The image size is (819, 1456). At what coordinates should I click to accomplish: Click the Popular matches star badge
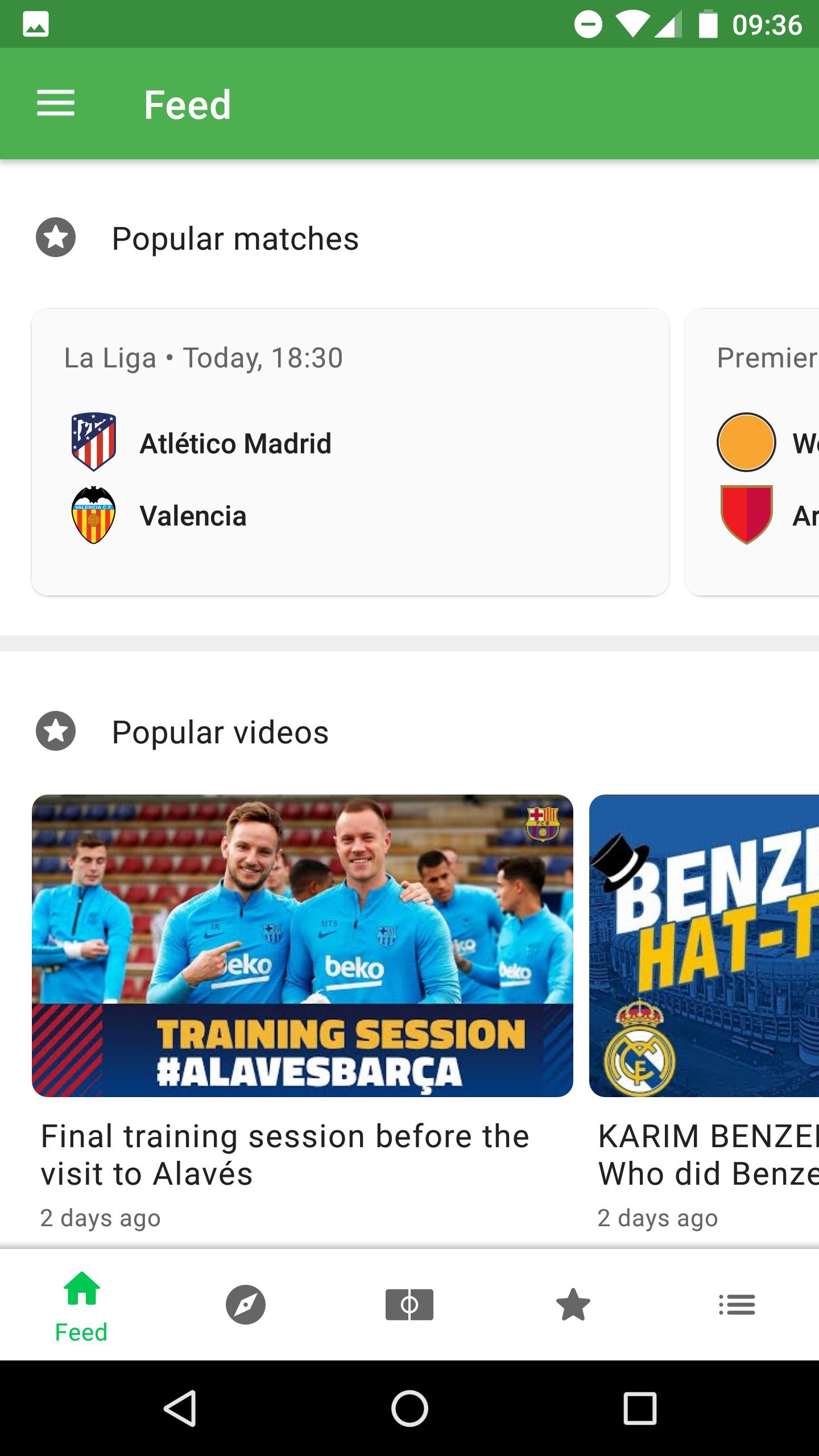56,238
